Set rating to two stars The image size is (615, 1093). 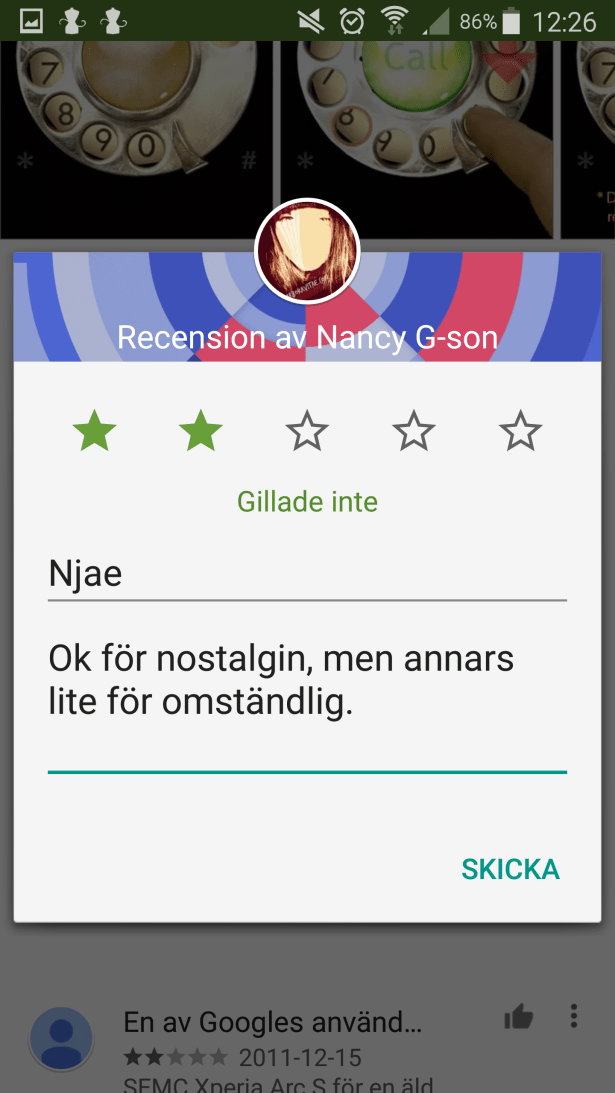click(x=201, y=432)
